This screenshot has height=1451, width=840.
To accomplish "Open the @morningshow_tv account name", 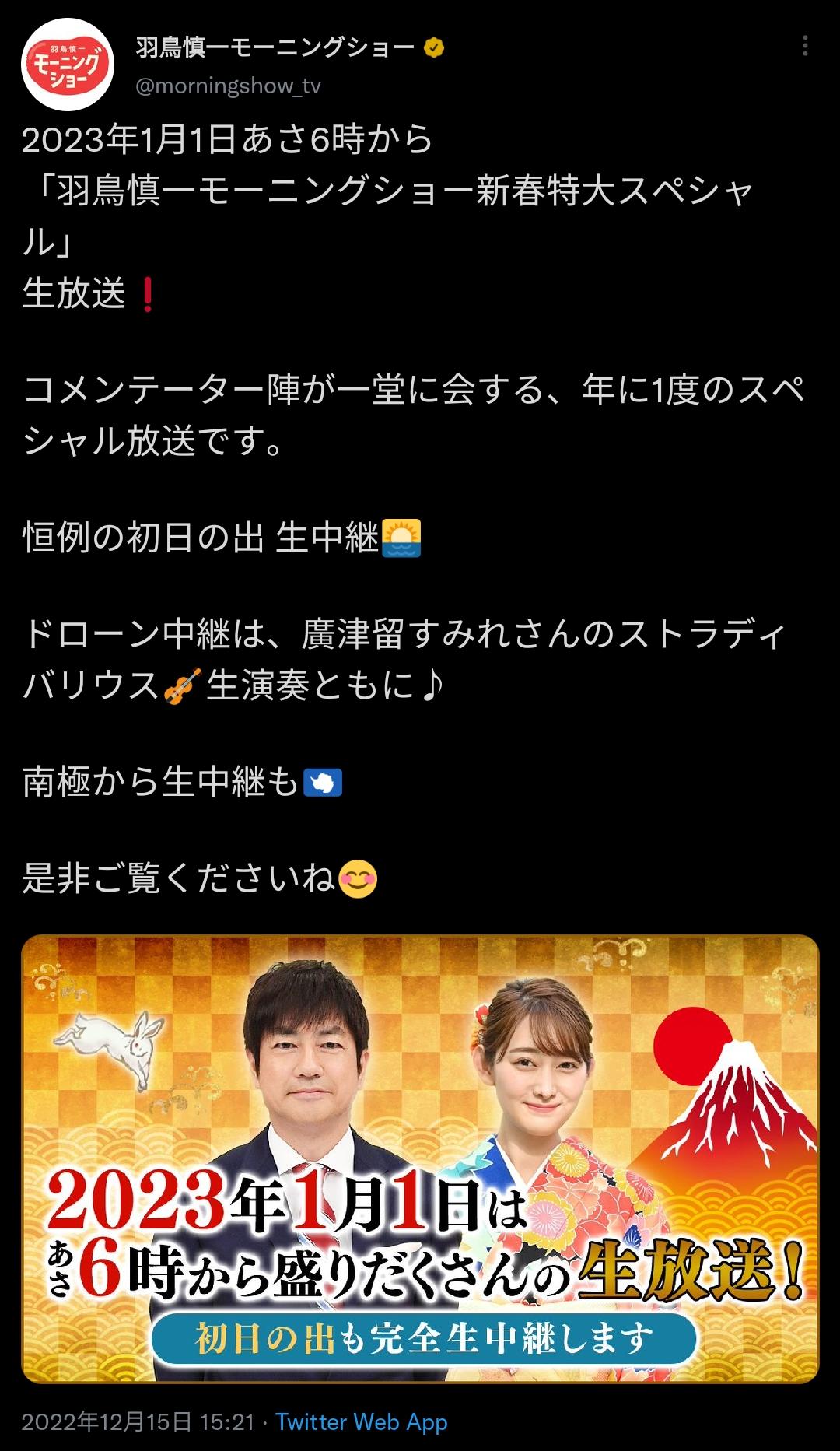I will 228,86.
